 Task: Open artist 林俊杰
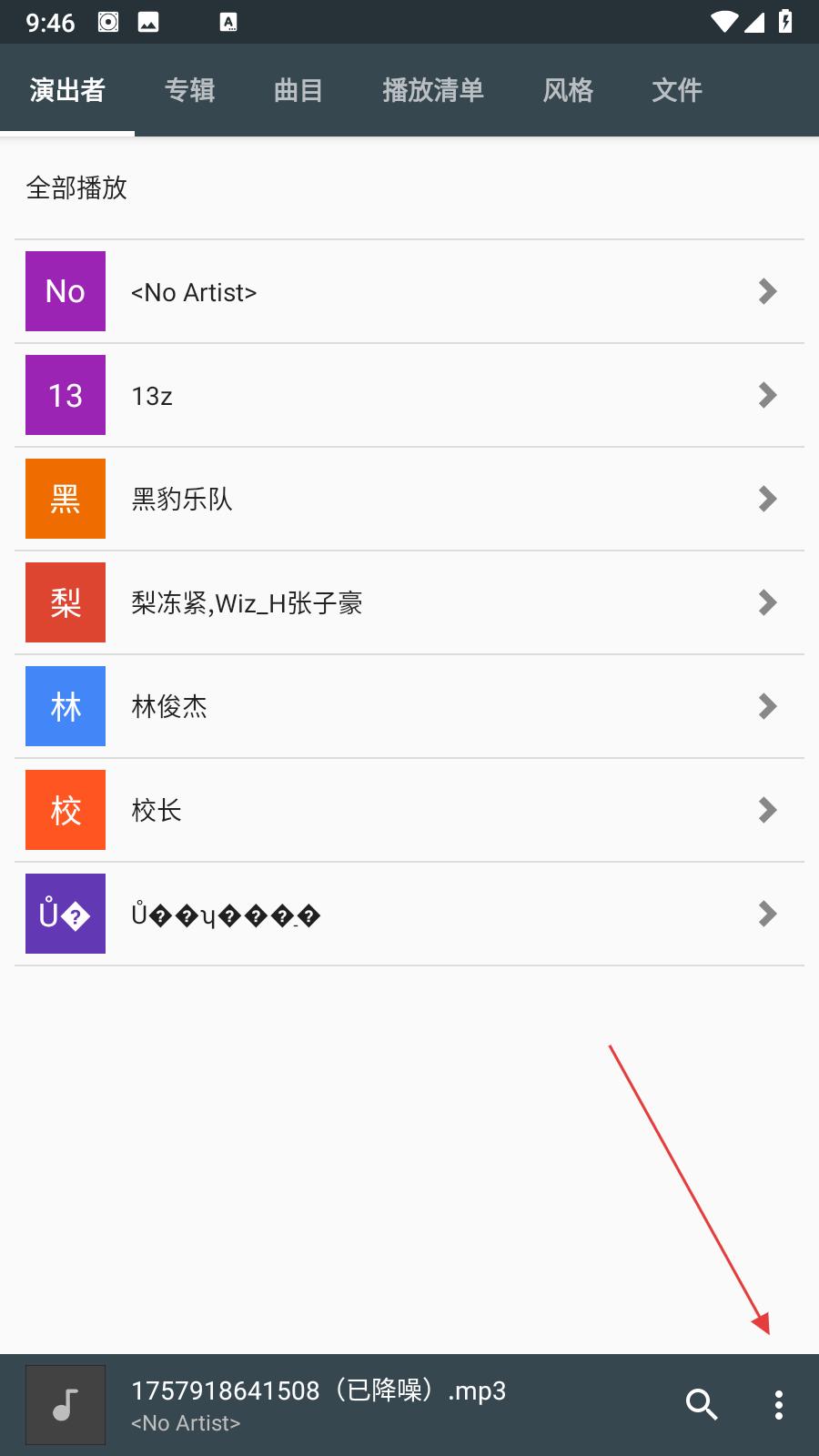[x=409, y=707]
